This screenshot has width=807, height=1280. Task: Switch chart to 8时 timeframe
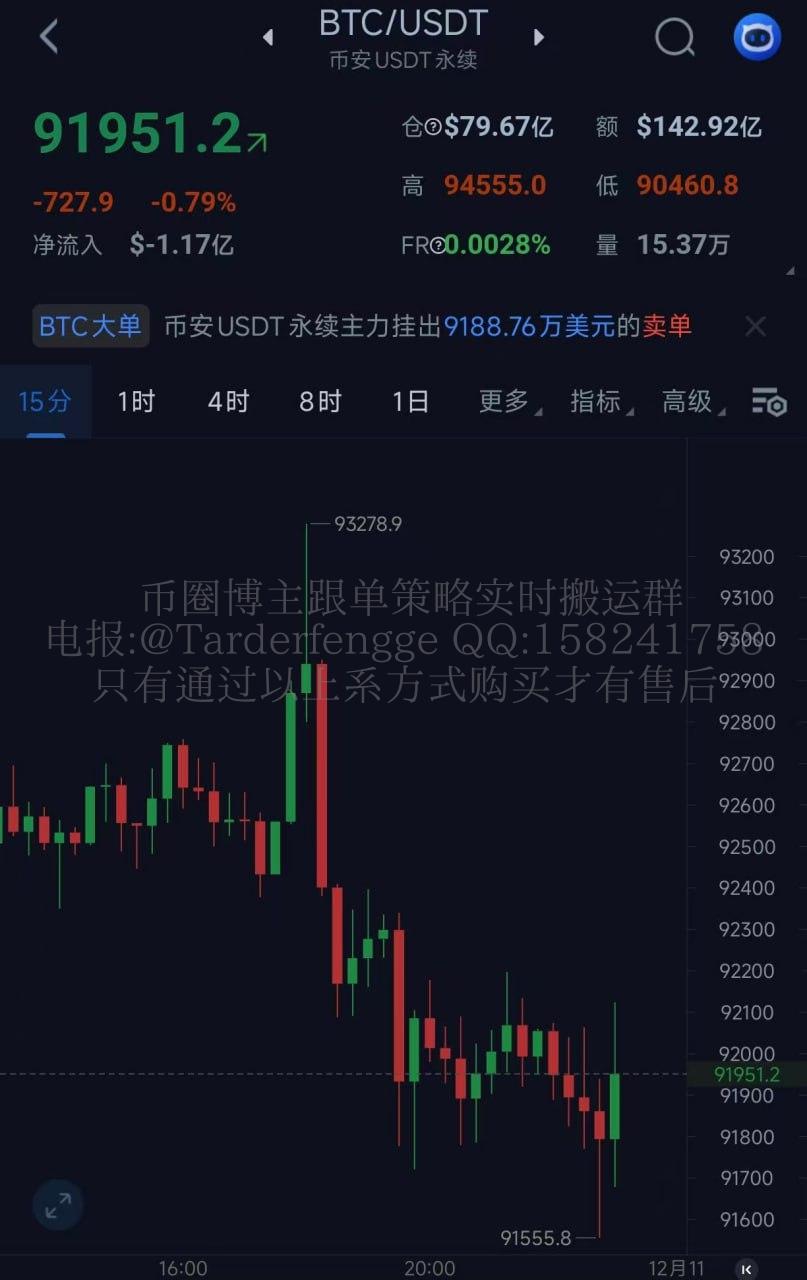click(320, 402)
